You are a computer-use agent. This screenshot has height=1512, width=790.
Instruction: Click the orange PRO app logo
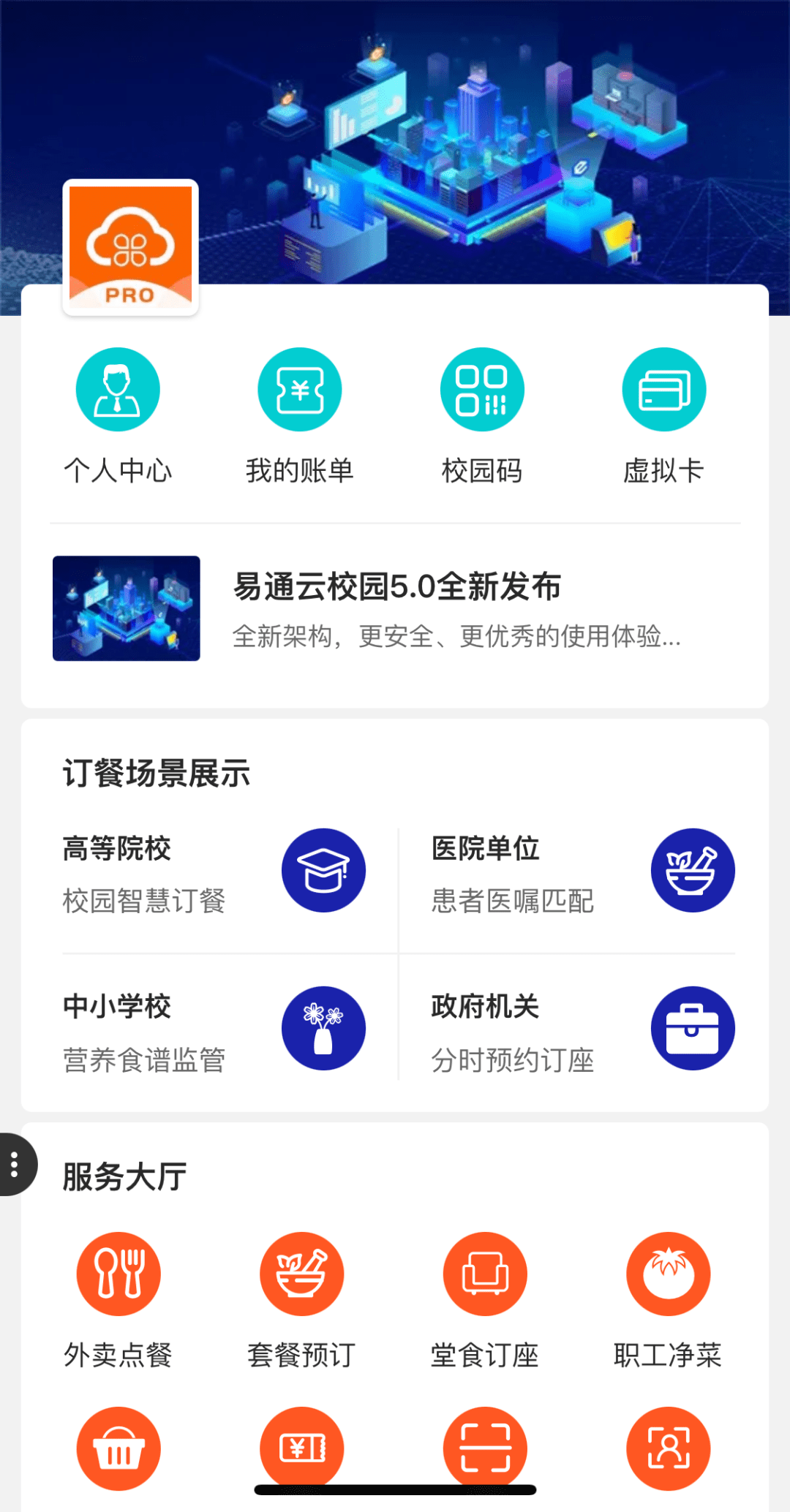(x=129, y=246)
